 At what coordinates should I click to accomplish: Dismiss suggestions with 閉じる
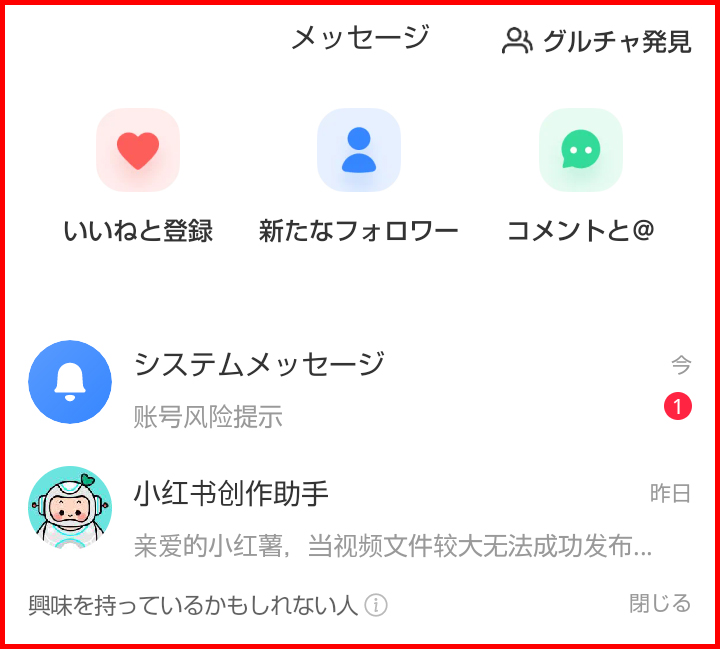point(659,603)
